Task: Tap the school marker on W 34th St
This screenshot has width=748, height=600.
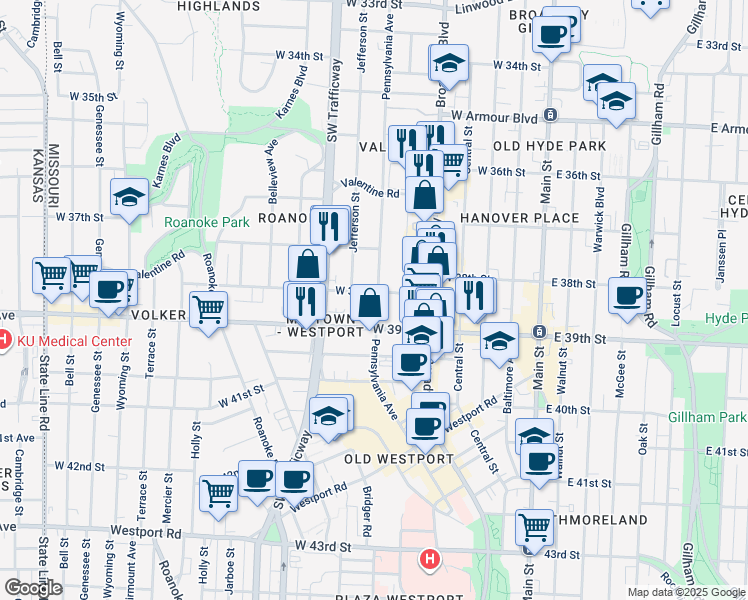Action: [x=449, y=63]
